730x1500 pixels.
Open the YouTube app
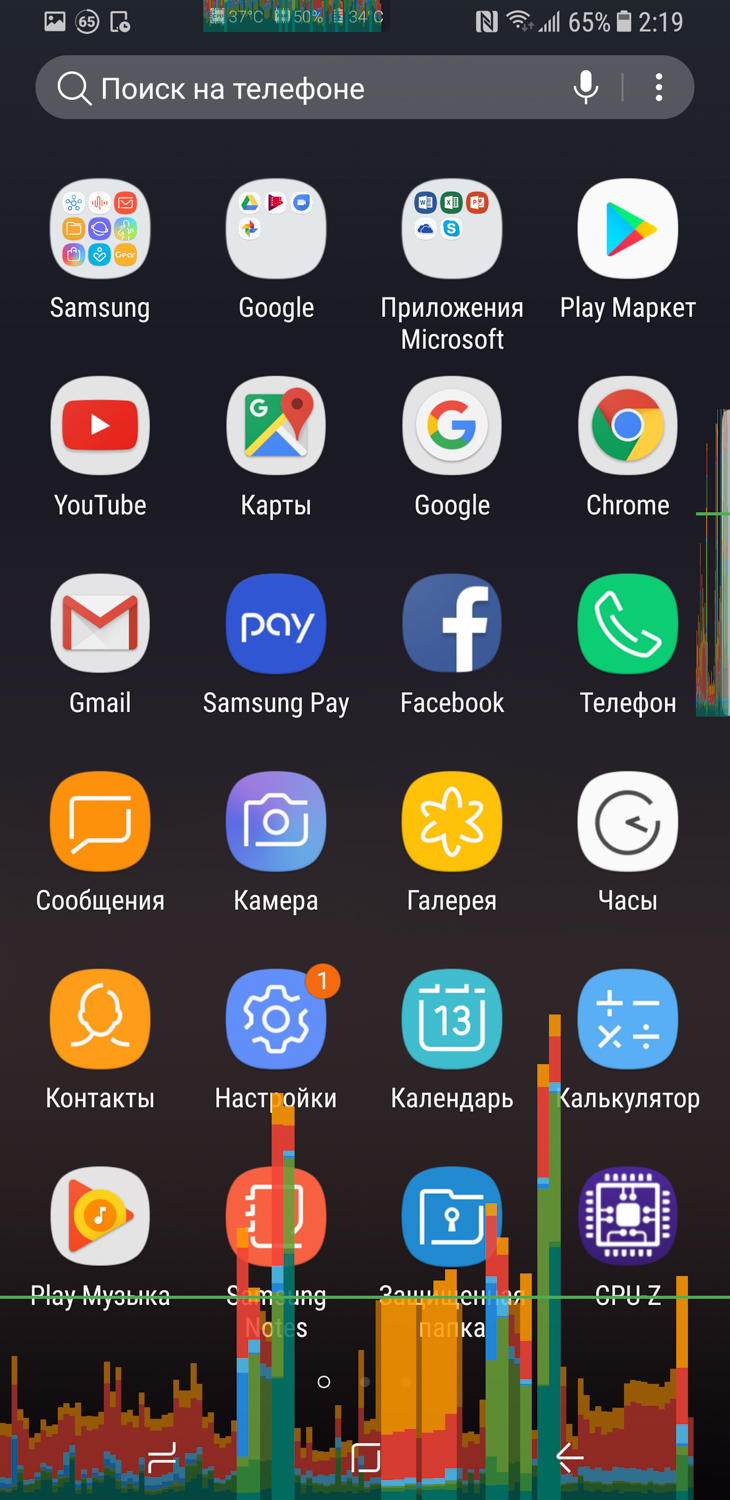[x=100, y=426]
